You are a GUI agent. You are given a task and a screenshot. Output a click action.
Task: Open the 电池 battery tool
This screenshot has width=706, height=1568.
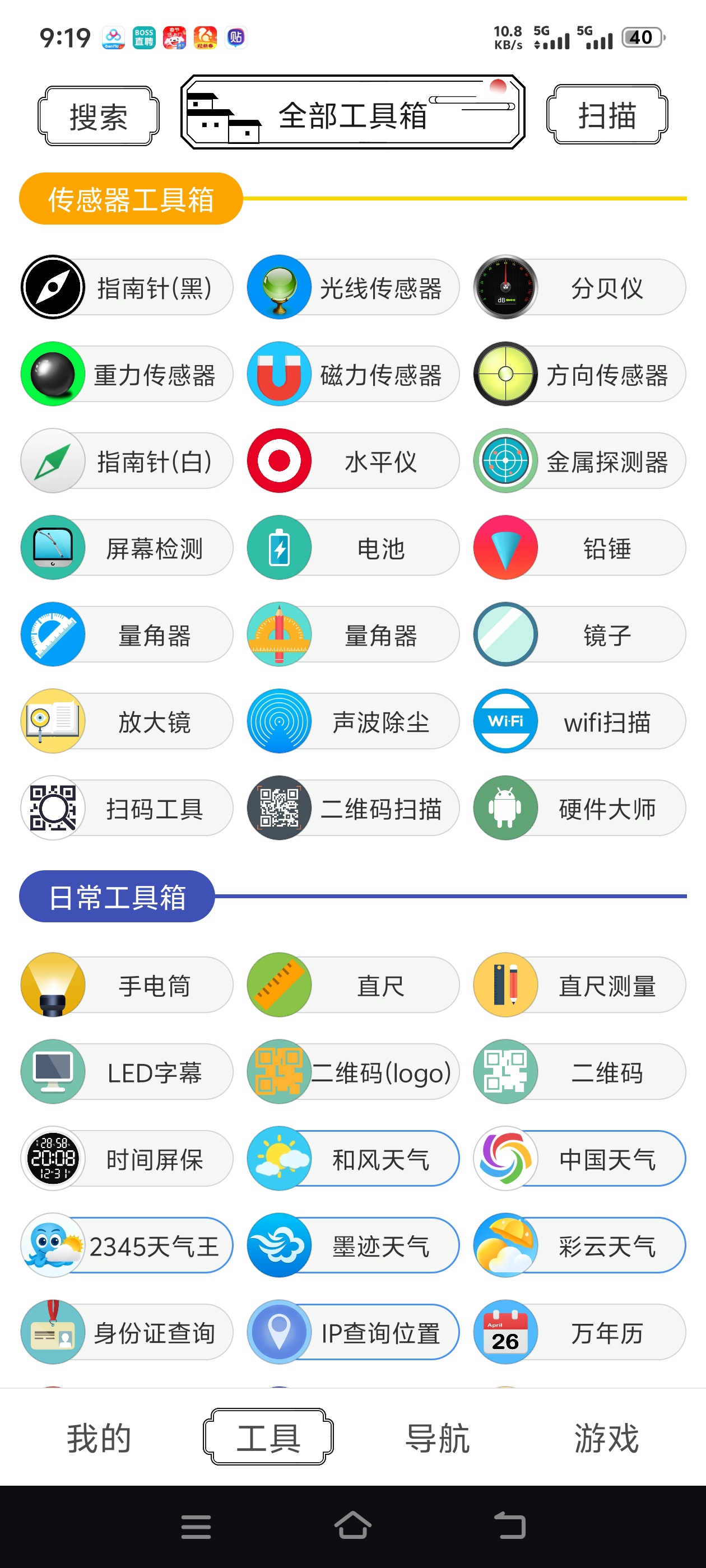click(x=351, y=547)
